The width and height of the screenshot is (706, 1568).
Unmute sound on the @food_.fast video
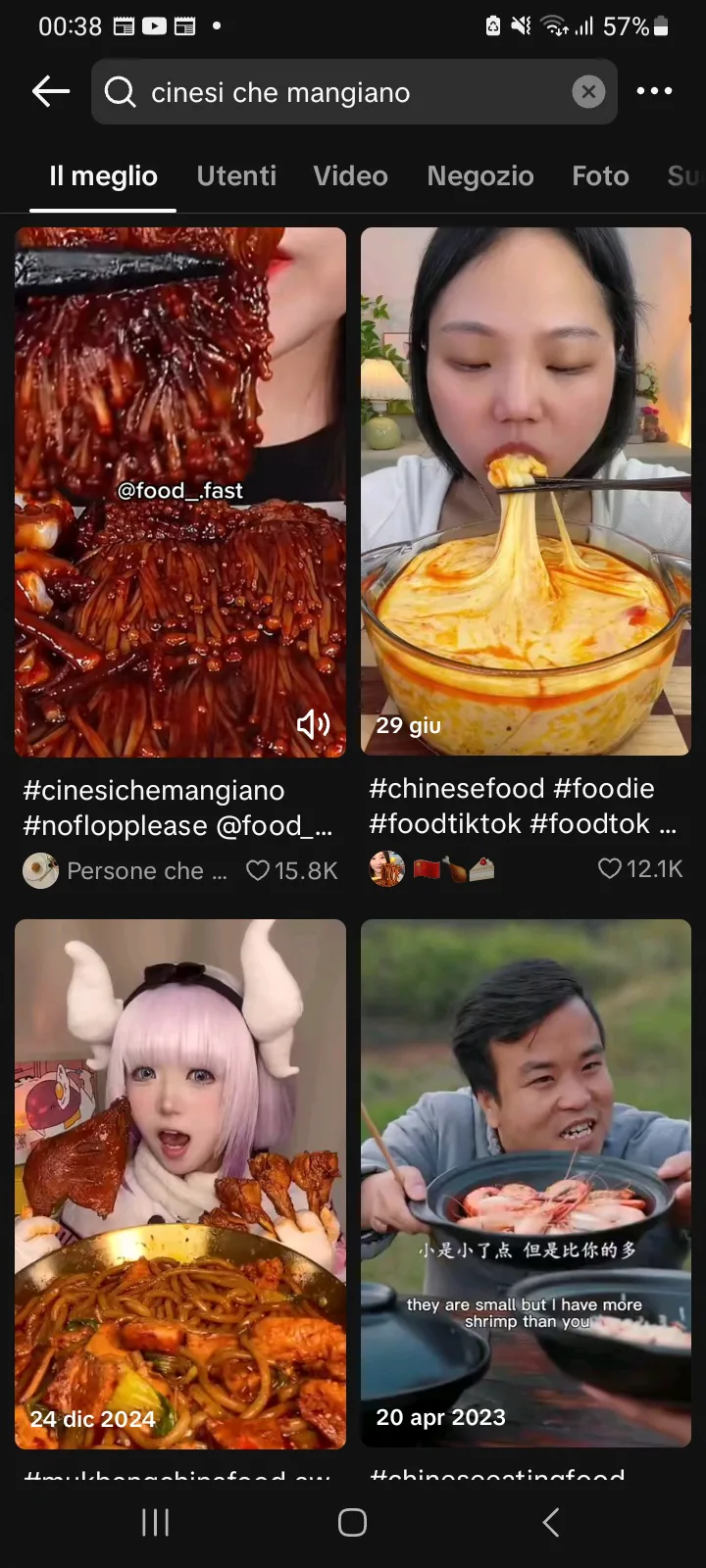313,724
